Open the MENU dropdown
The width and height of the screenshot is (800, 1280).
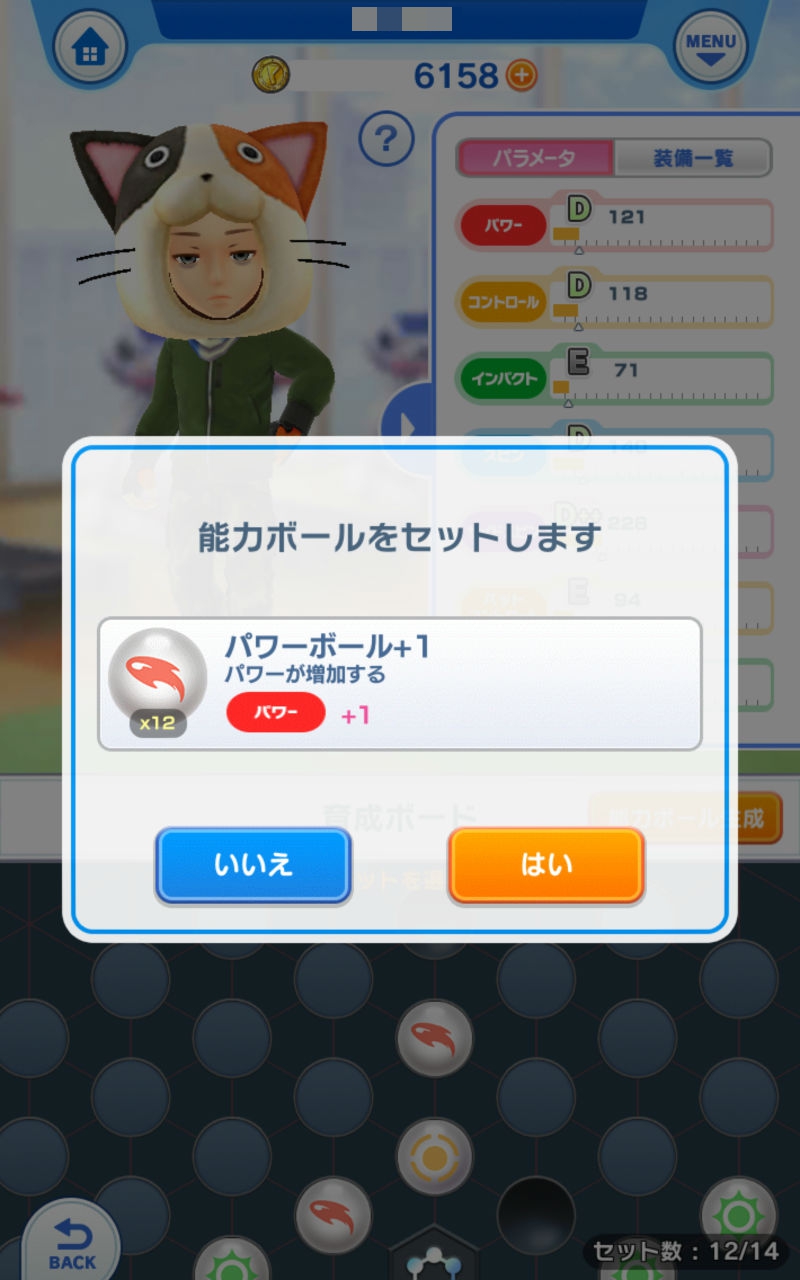711,47
